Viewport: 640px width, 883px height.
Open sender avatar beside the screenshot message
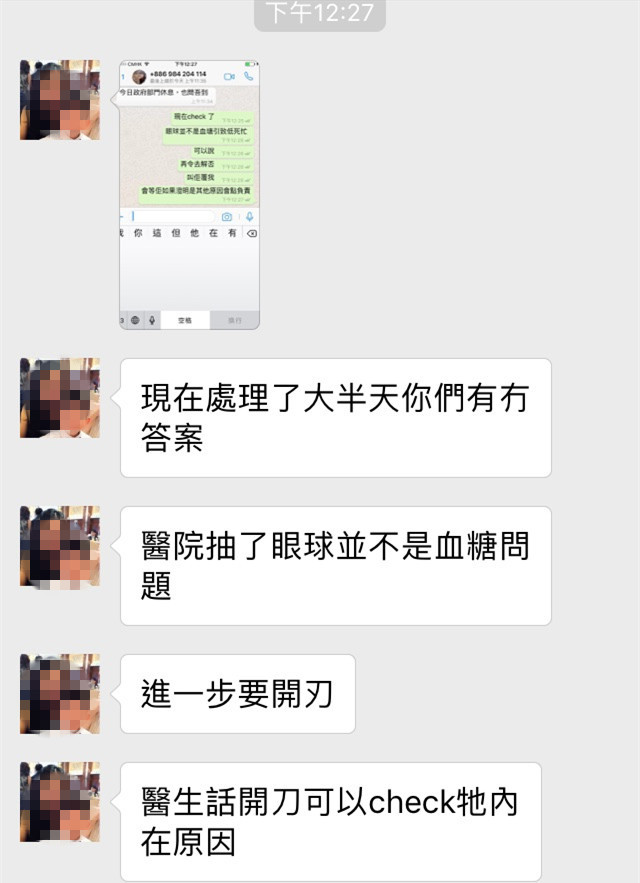click(60, 100)
